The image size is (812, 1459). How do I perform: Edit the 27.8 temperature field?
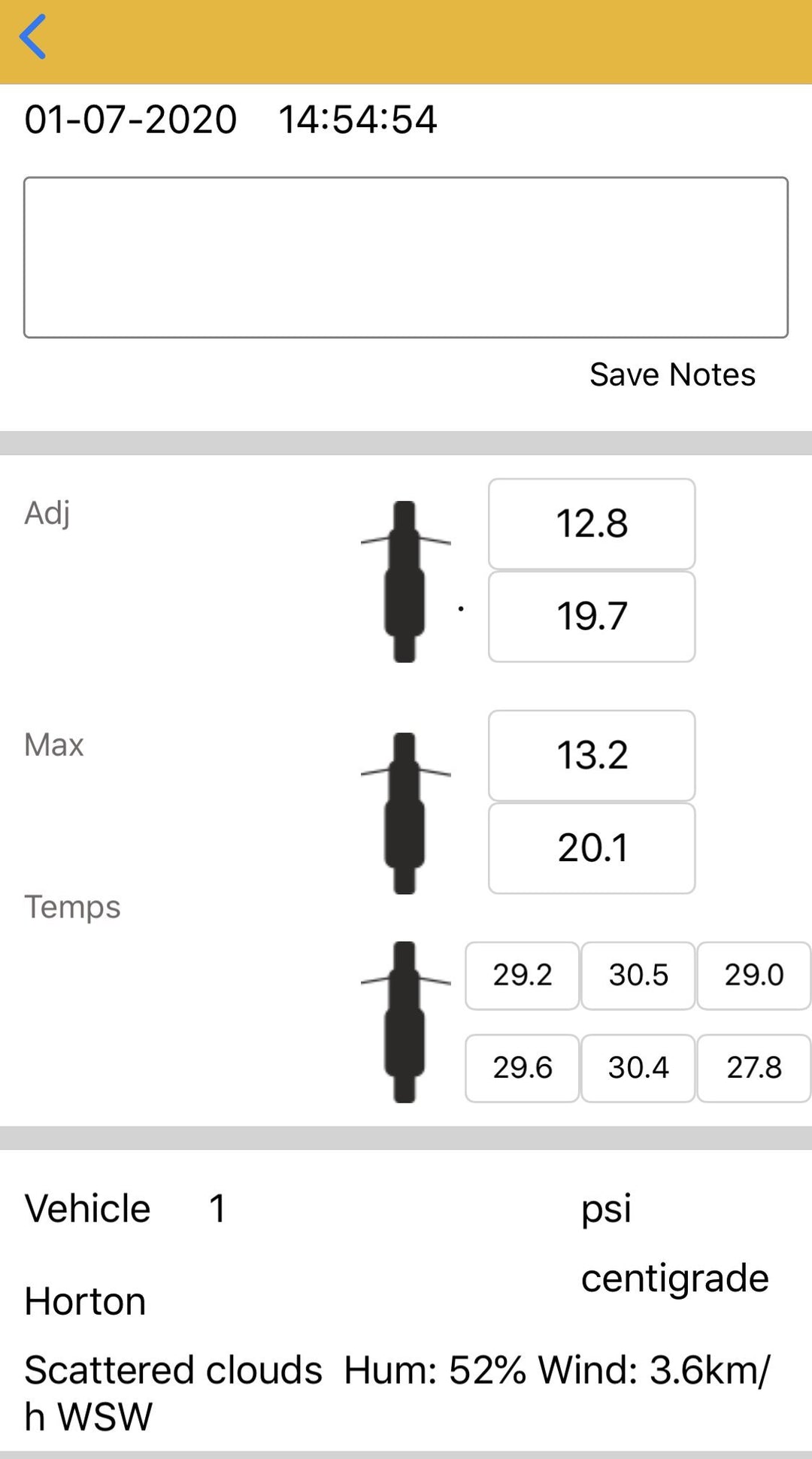click(x=753, y=1068)
